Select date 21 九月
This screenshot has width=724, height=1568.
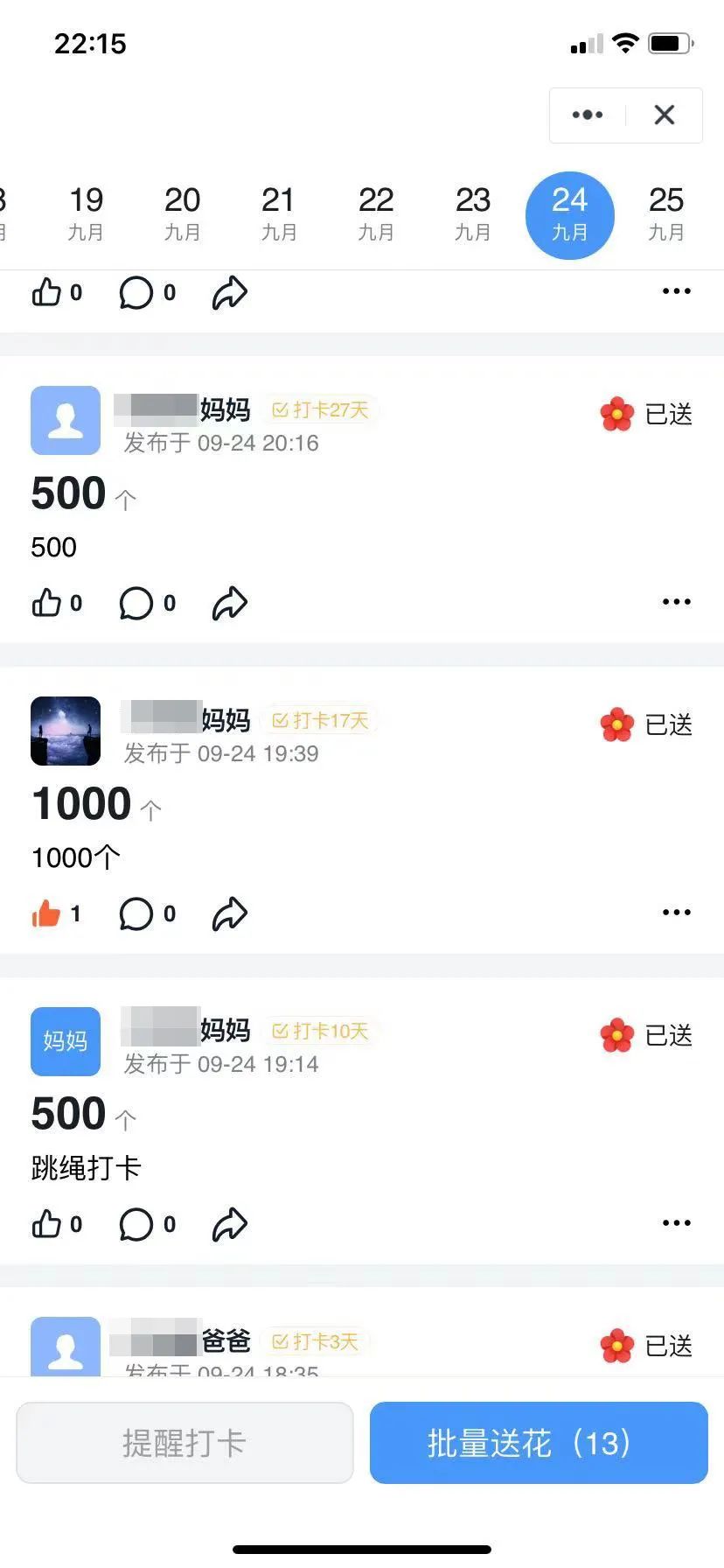[278, 213]
